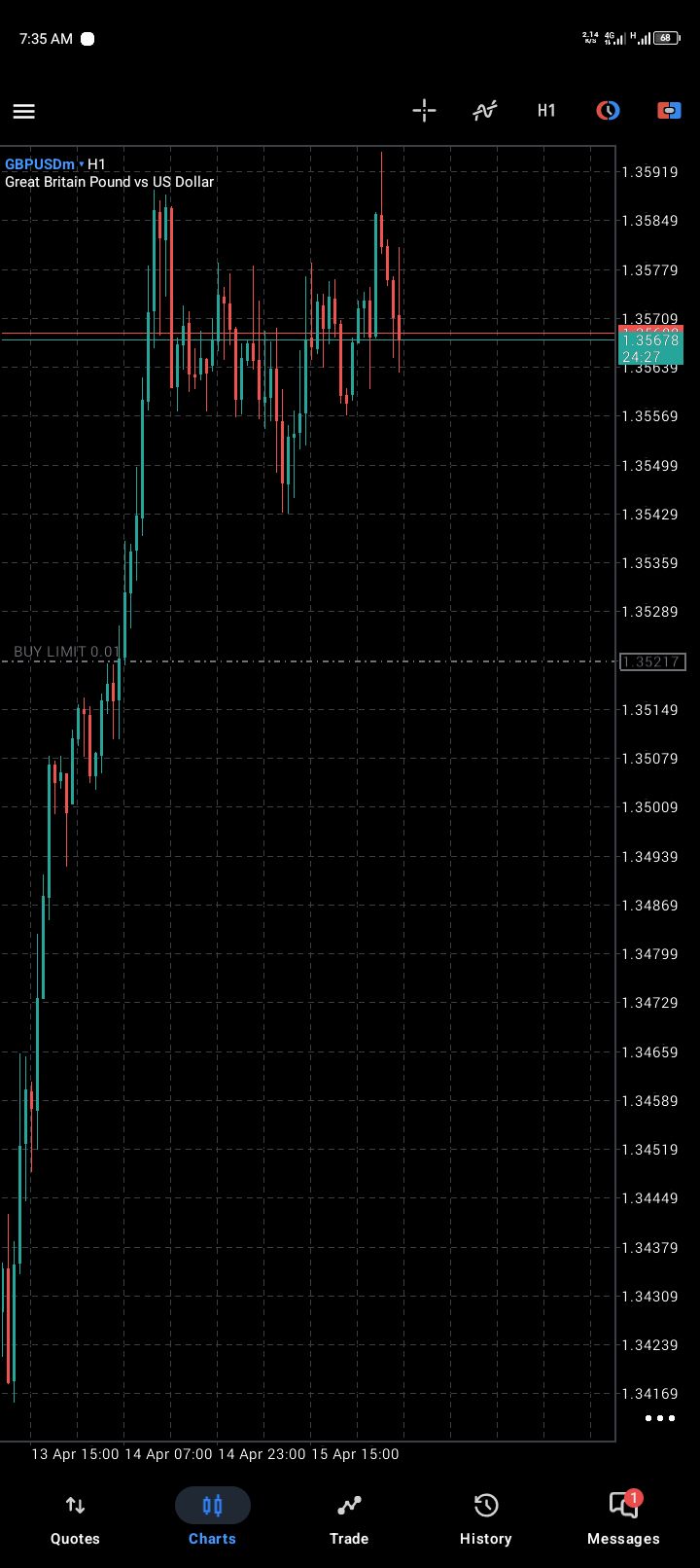The width and height of the screenshot is (700, 1568).
Task: View the History tab
Action: (x=485, y=1519)
